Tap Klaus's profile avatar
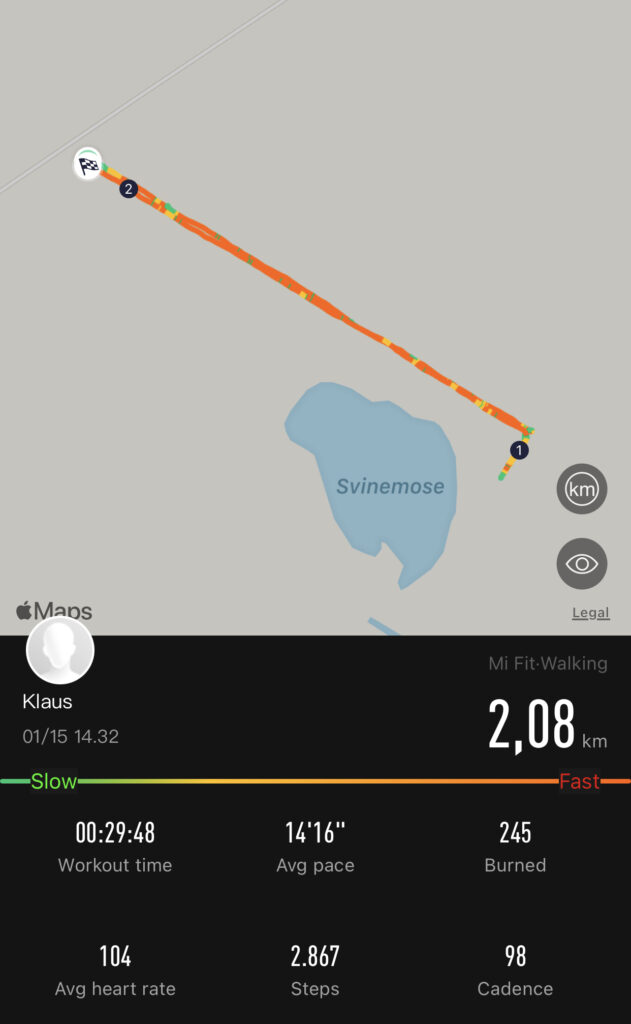Image resolution: width=631 pixels, height=1024 pixels. (60, 650)
